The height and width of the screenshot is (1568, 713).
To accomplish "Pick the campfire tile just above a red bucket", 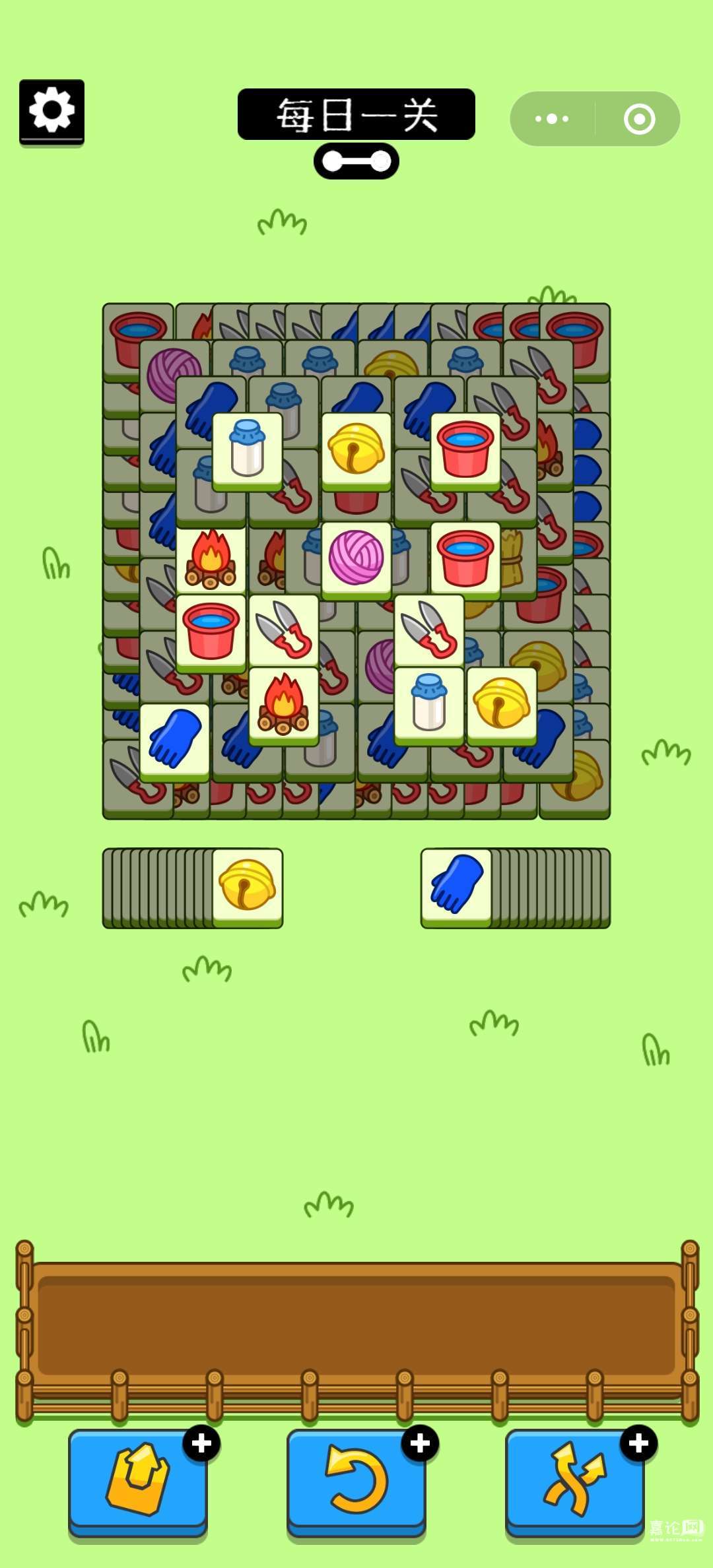I will pyautogui.click(x=211, y=558).
